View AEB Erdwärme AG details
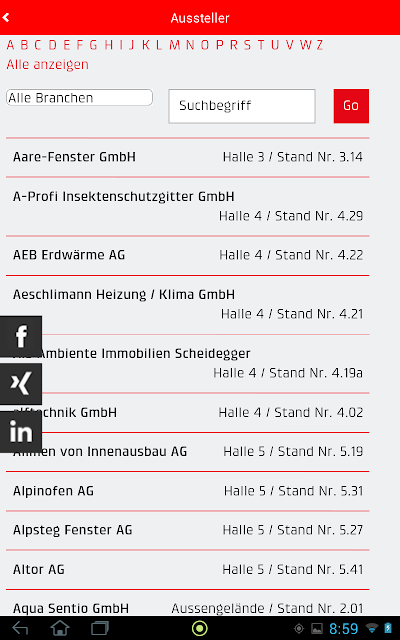The height and width of the screenshot is (640, 400). [x=188, y=255]
